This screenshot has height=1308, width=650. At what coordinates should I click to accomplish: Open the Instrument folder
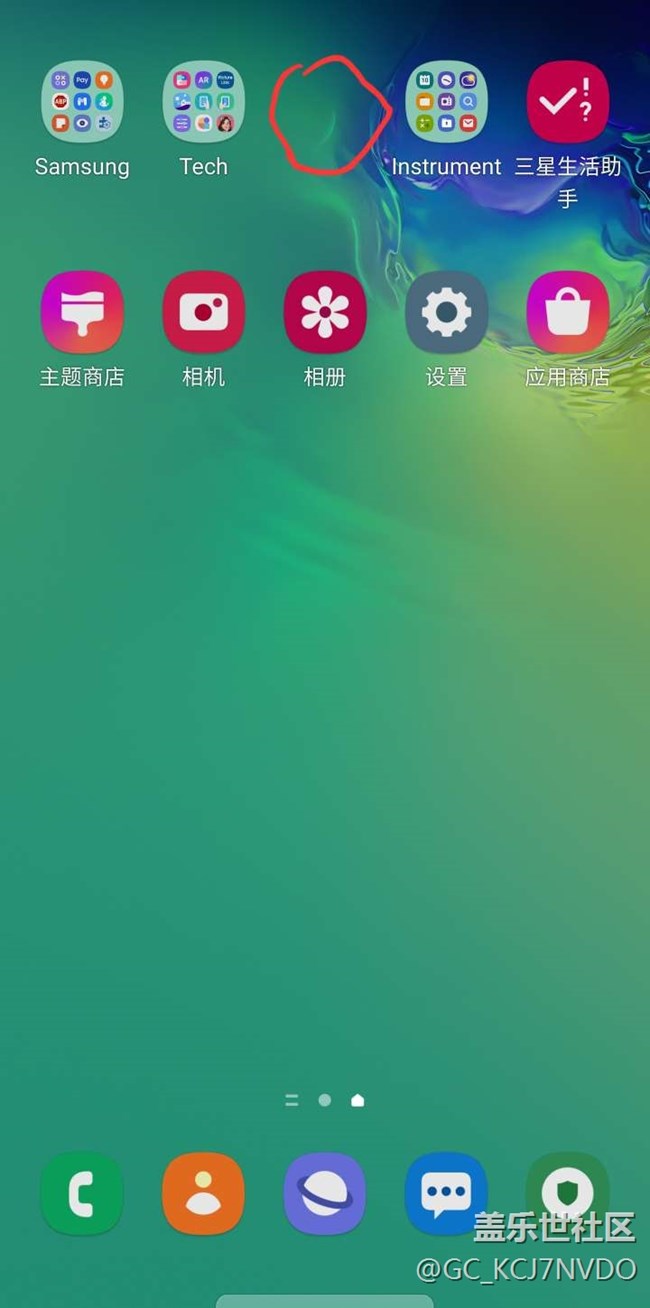pos(446,103)
